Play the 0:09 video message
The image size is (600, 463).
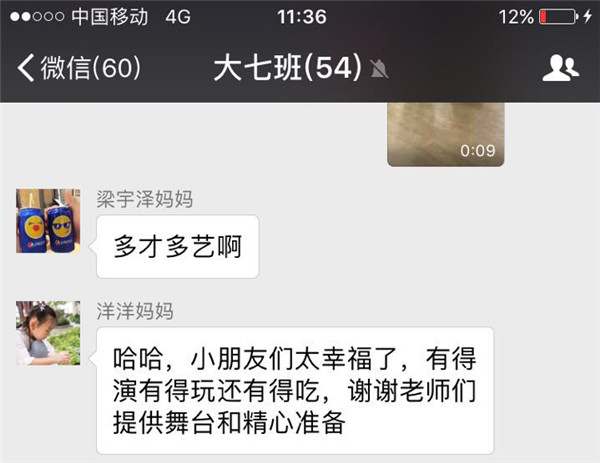(x=445, y=132)
